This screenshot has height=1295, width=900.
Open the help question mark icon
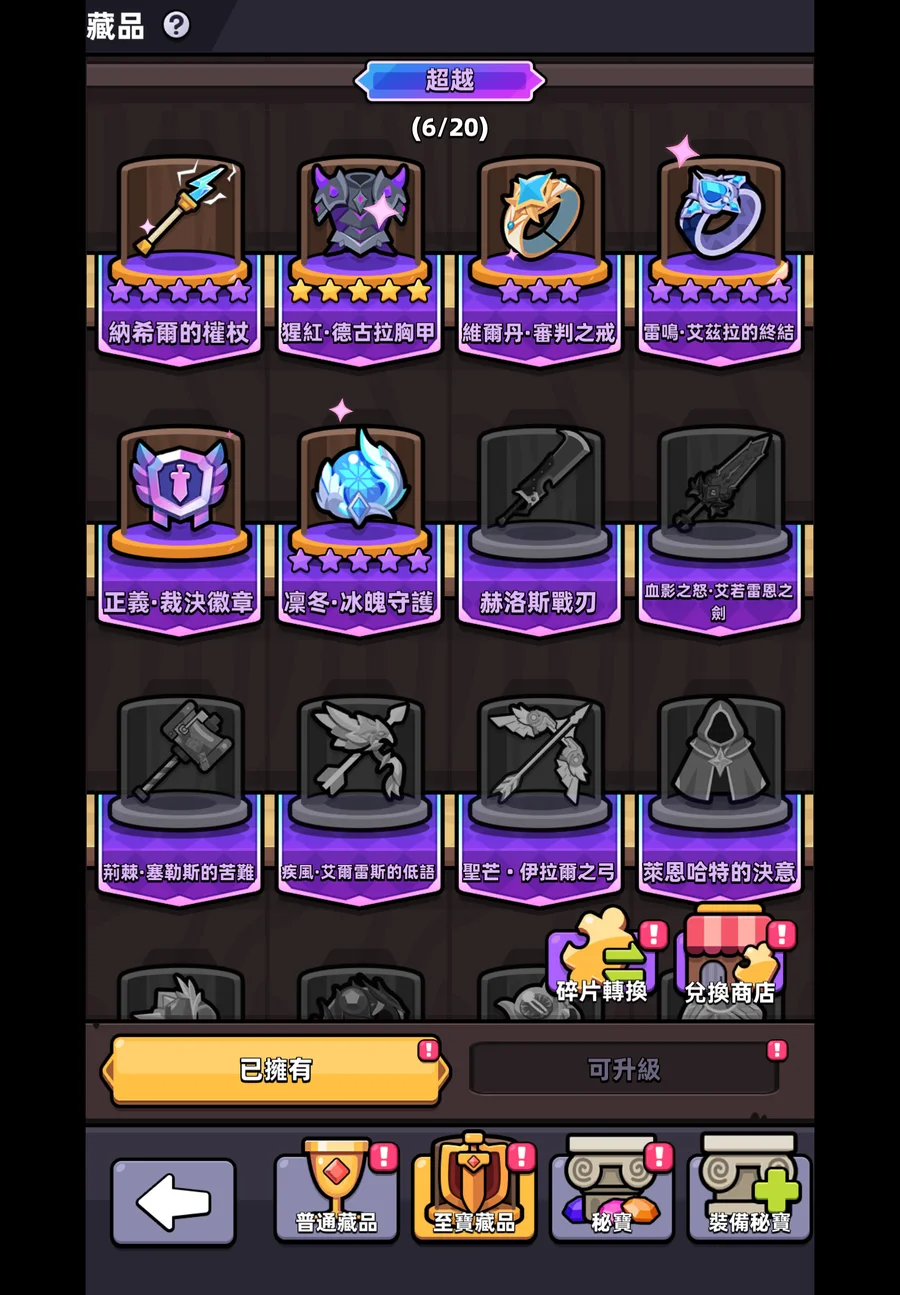[x=176, y=25]
